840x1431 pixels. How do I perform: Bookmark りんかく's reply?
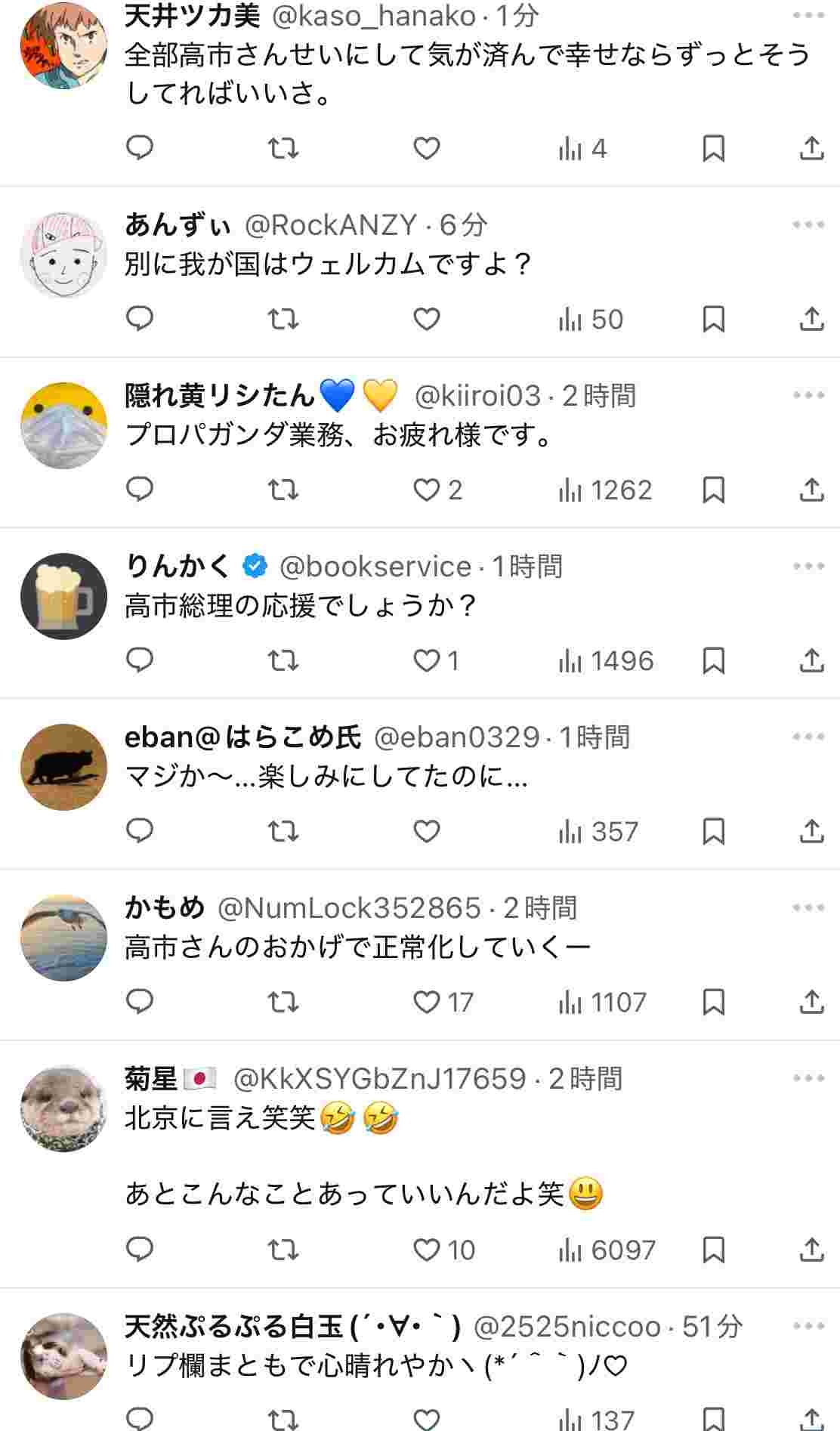point(713,660)
